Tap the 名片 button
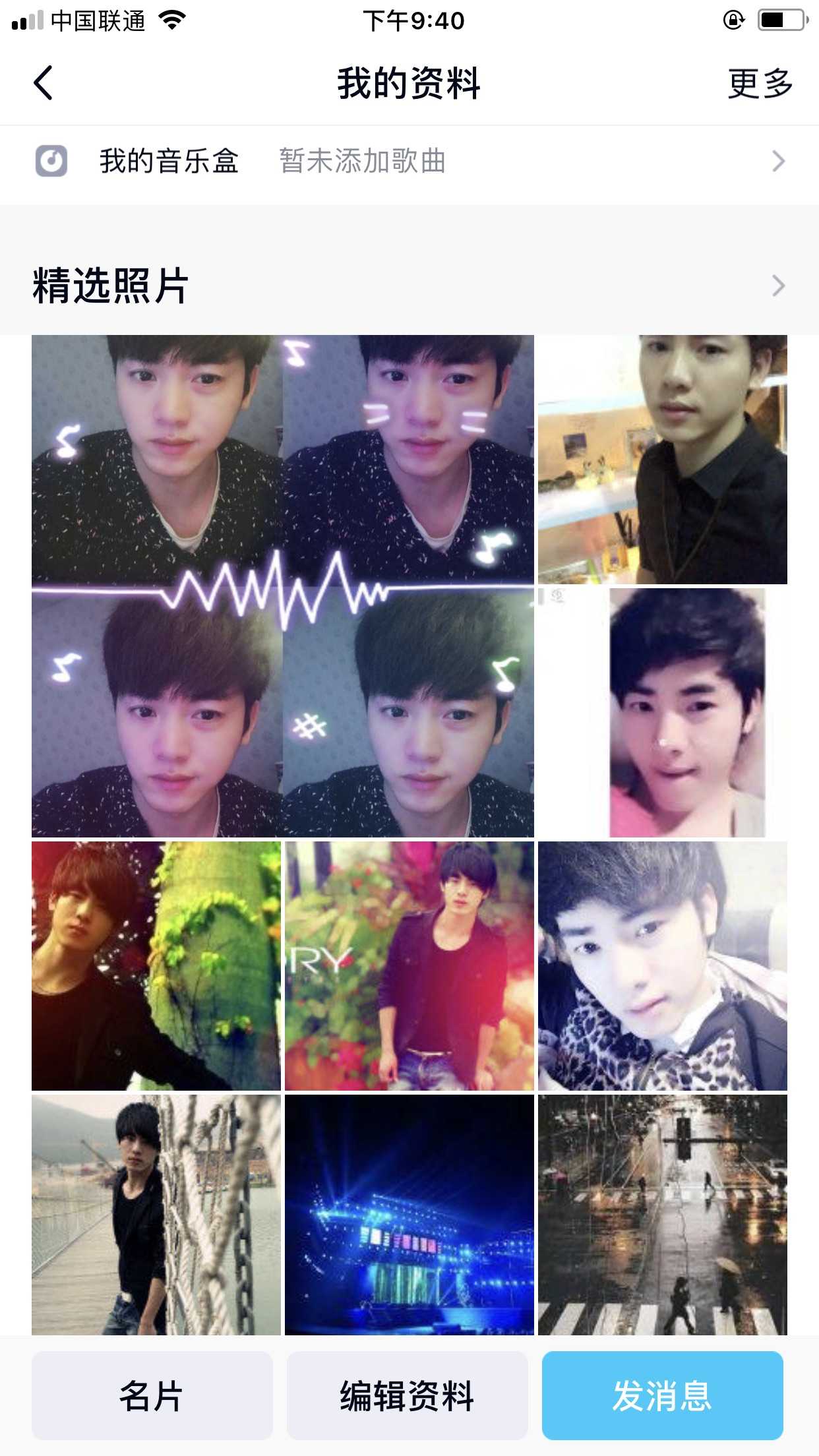Viewport: 819px width, 1456px height. (152, 1395)
